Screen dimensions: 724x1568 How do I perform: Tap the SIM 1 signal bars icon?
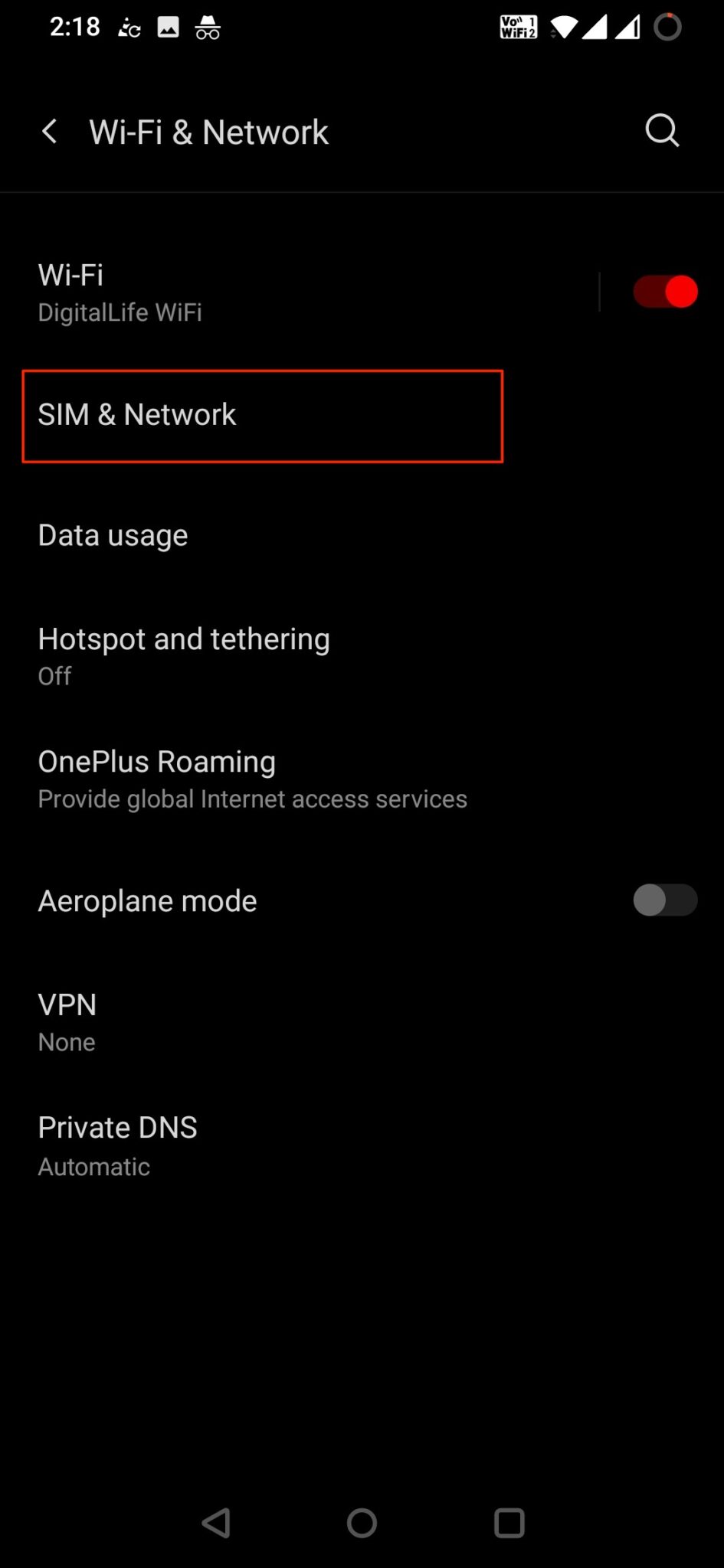598,28
